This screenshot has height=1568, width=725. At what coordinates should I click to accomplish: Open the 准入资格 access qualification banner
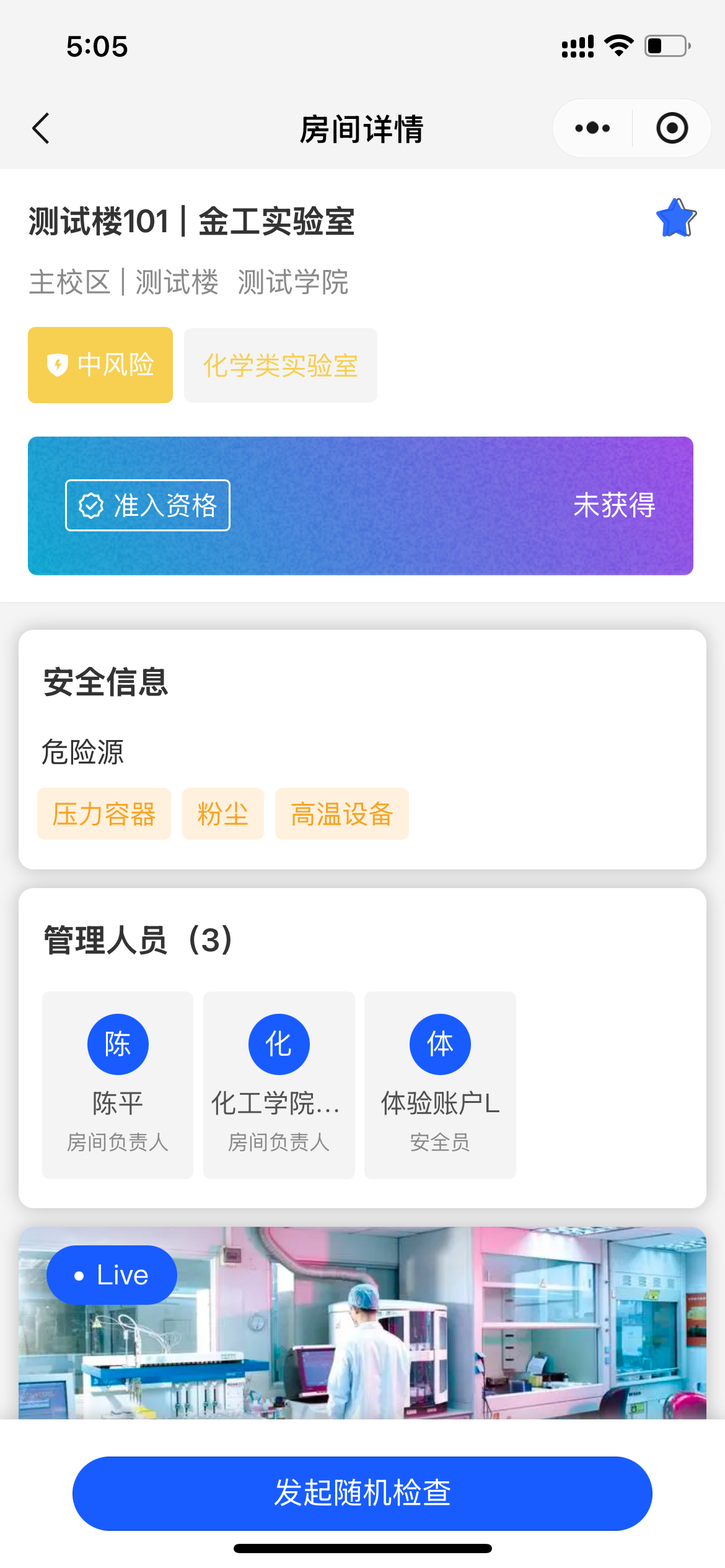tap(361, 506)
